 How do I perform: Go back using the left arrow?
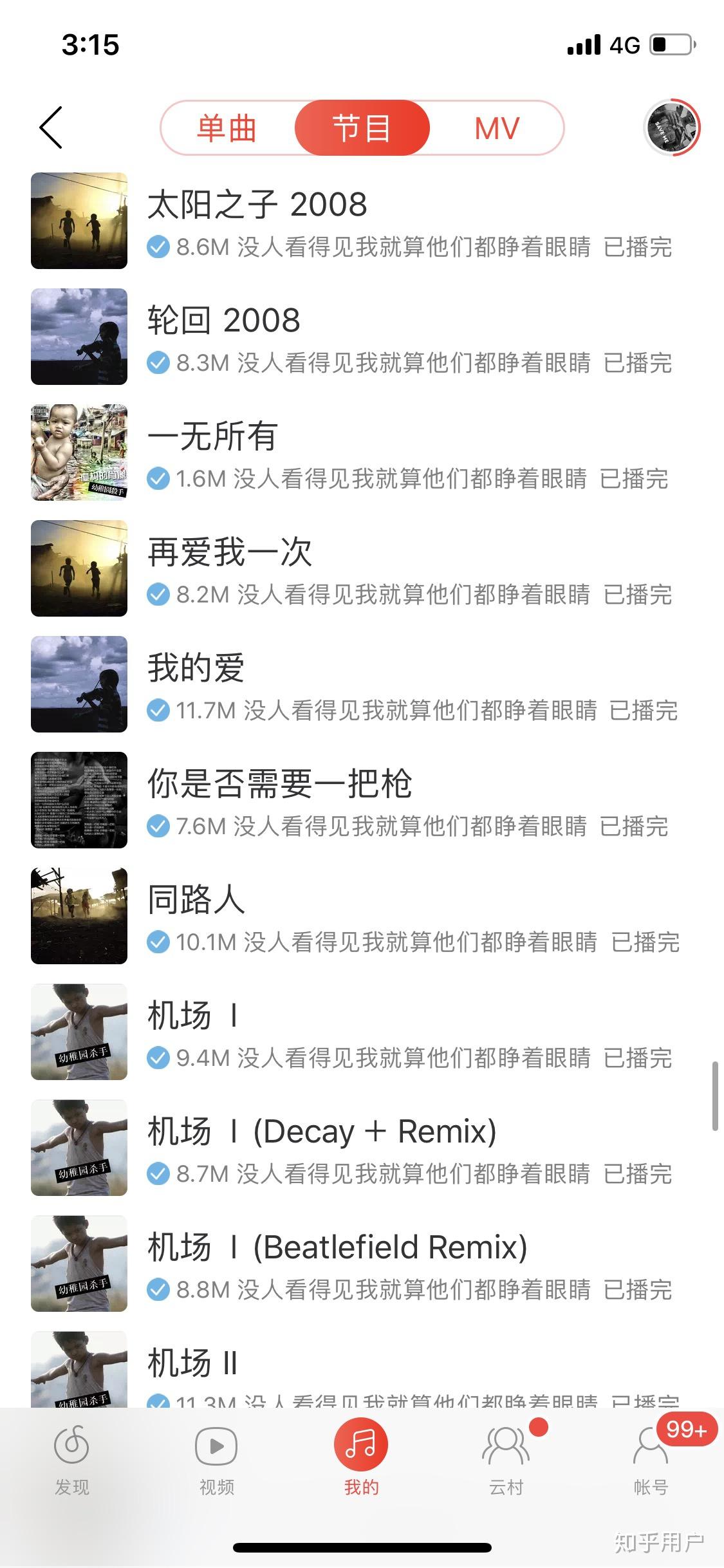pyautogui.click(x=51, y=127)
